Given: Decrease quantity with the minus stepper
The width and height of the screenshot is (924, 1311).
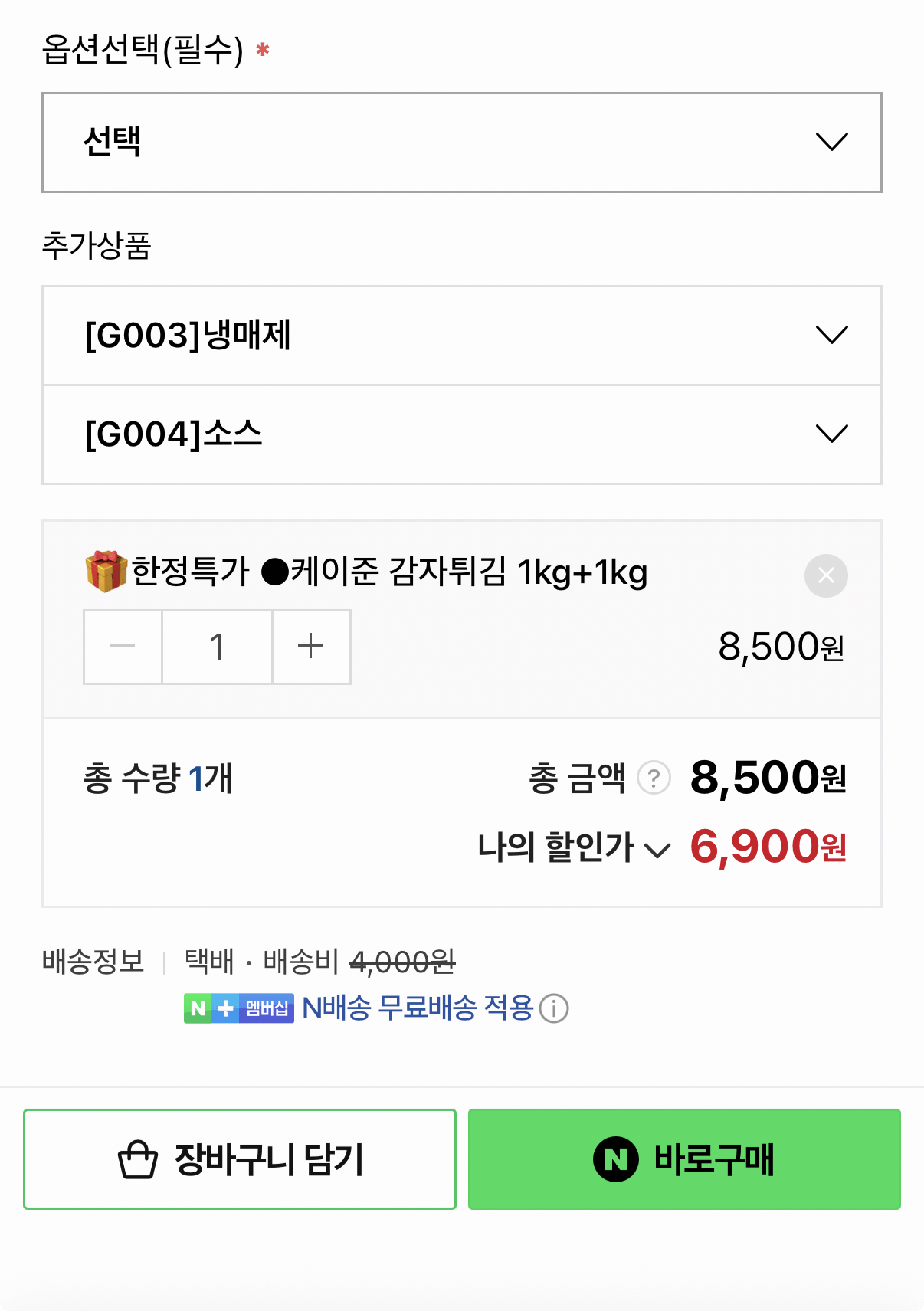Looking at the screenshot, I should (123, 647).
